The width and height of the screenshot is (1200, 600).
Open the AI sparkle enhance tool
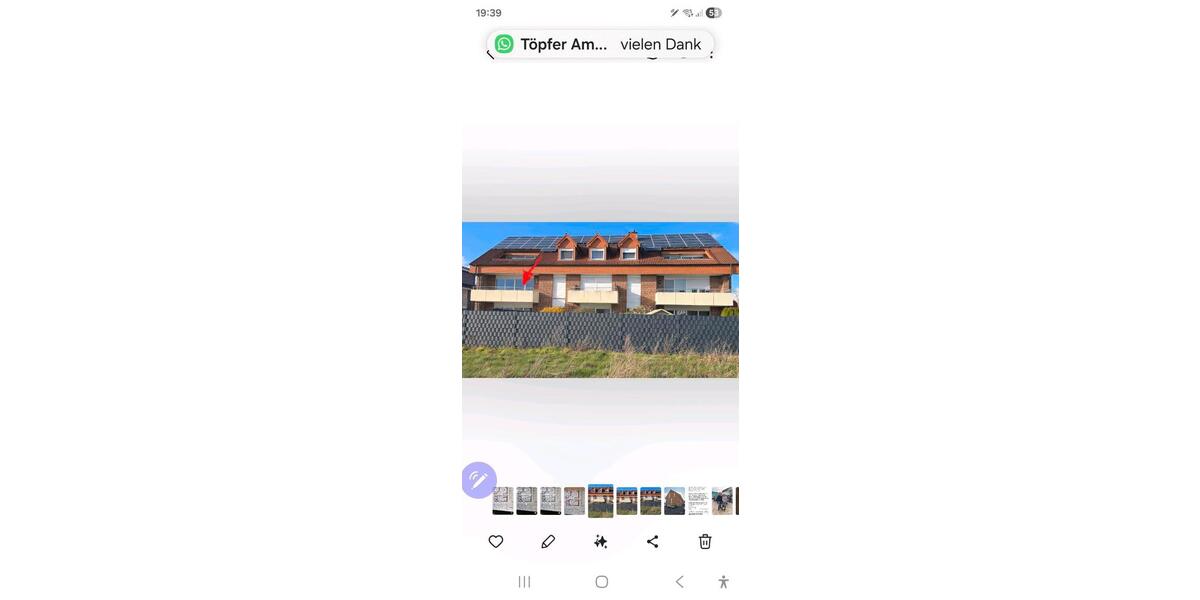[x=600, y=541]
